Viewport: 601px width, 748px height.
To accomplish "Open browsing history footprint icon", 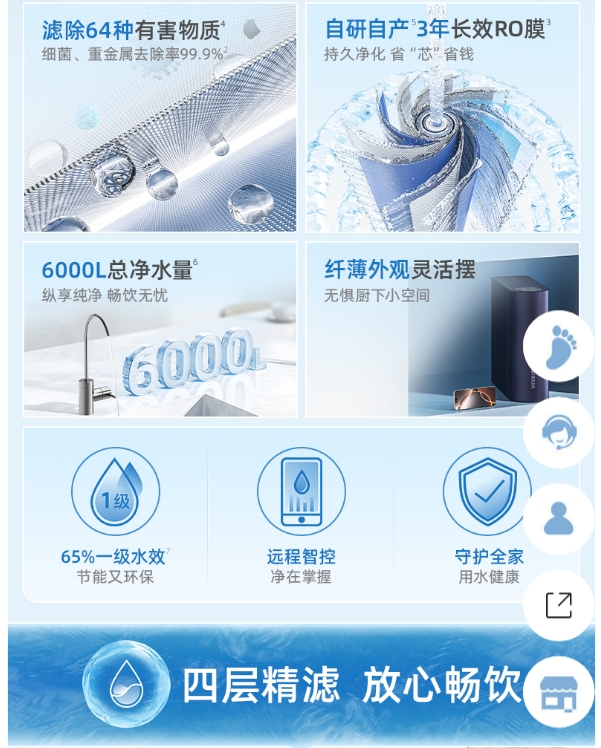I will point(558,346).
